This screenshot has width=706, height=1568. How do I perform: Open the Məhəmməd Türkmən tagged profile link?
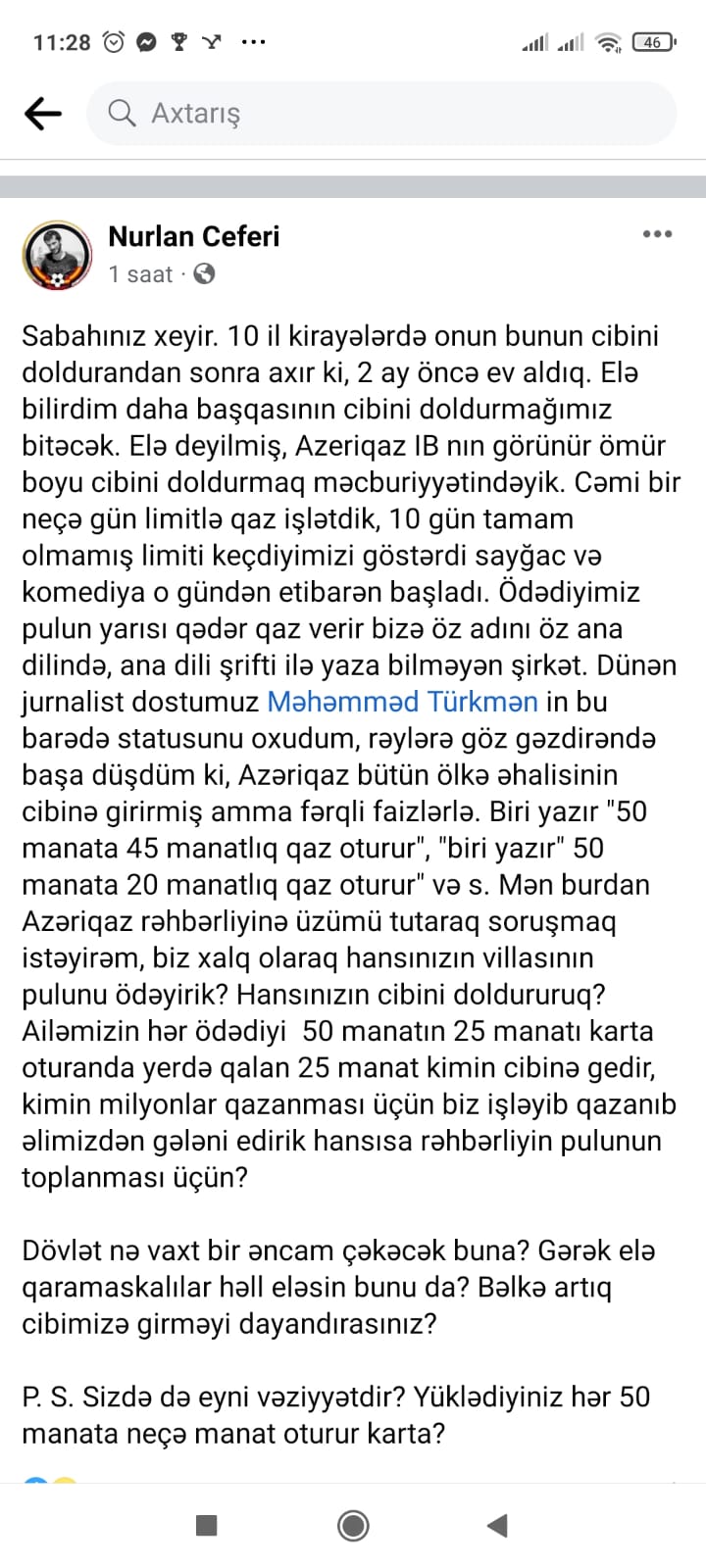(x=403, y=702)
